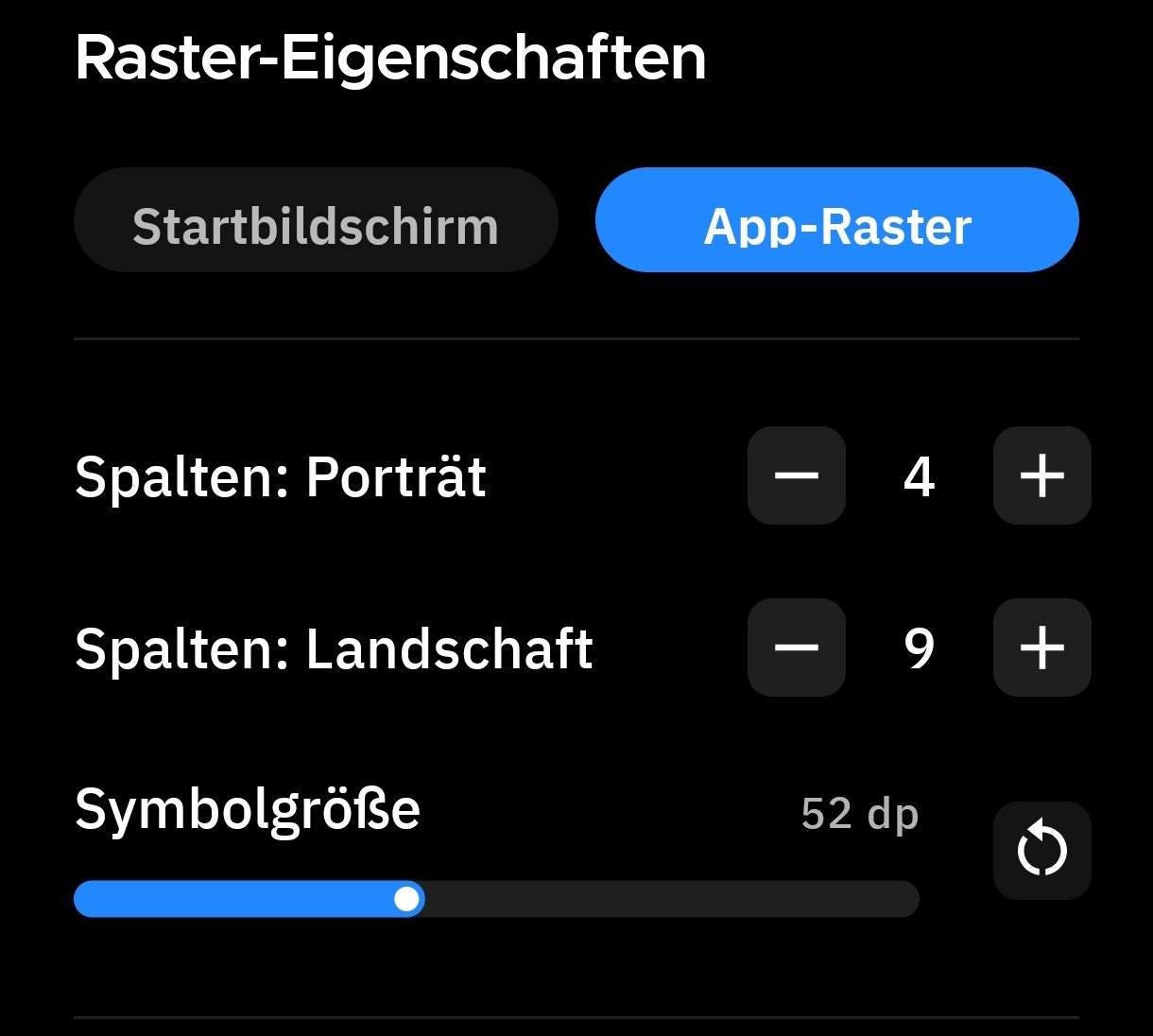The height and width of the screenshot is (1036, 1153).
Task: Decrease Spalten: Porträt column count
Action: [796, 475]
